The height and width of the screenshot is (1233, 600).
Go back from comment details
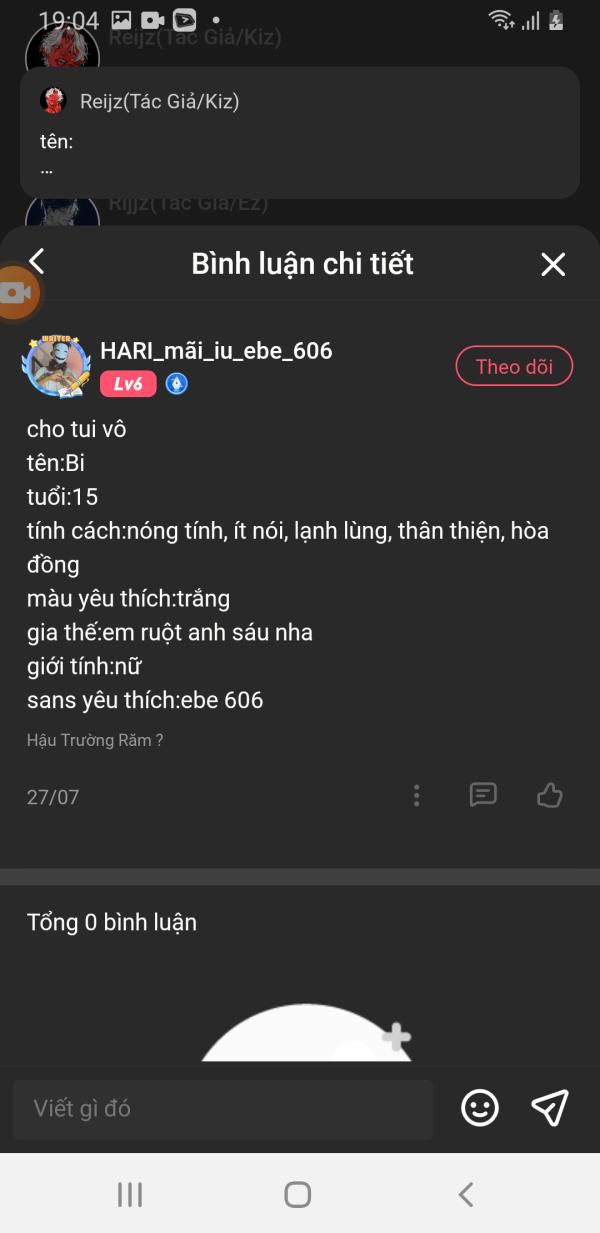point(37,262)
